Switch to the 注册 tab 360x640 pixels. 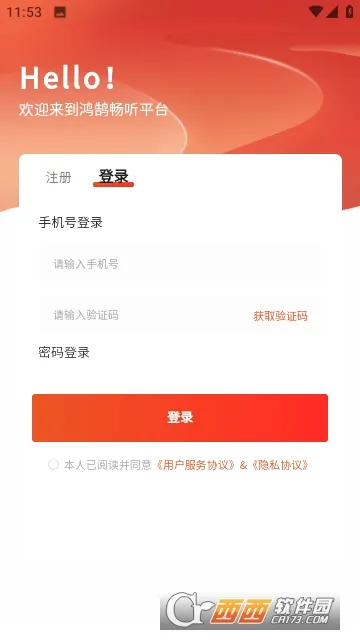[58, 178]
